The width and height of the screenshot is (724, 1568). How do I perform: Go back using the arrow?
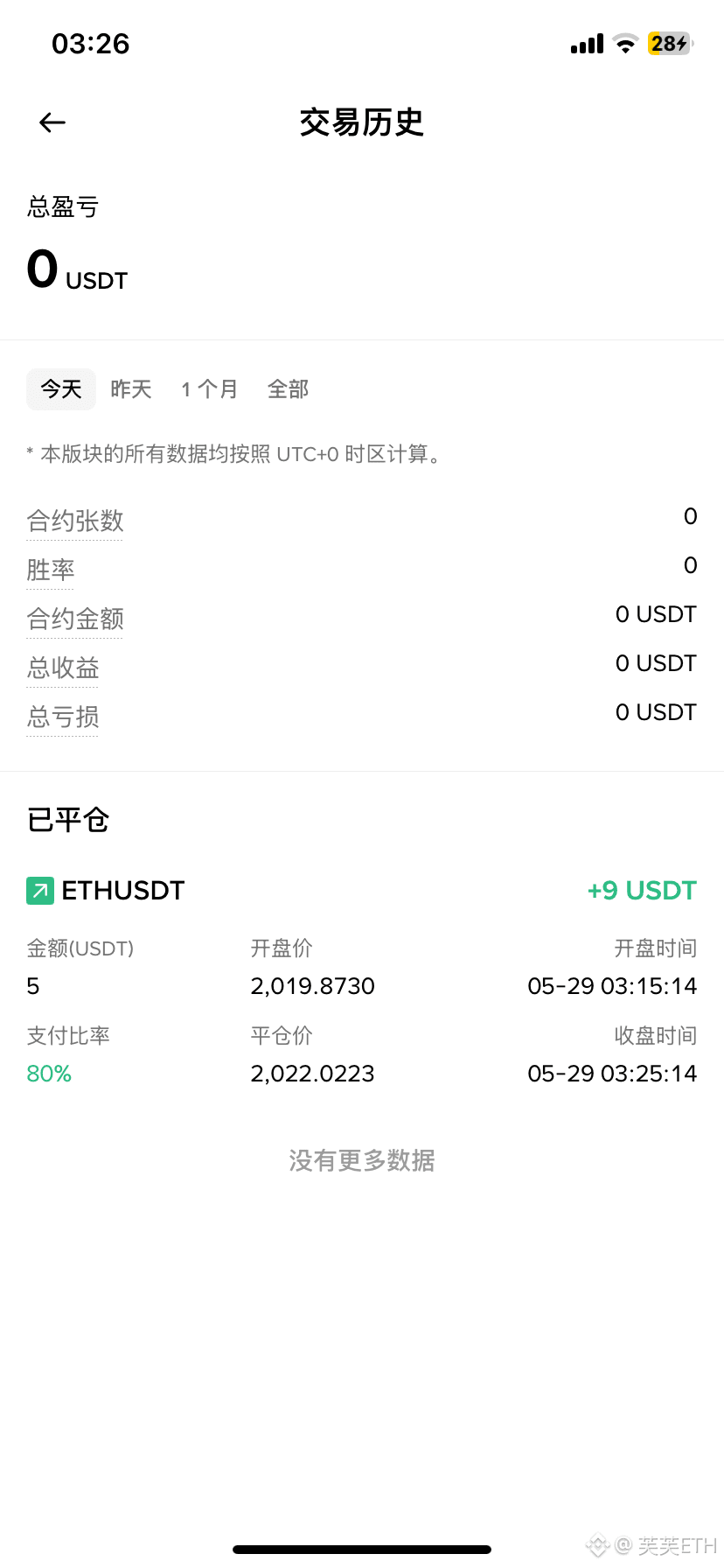(52, 122)
